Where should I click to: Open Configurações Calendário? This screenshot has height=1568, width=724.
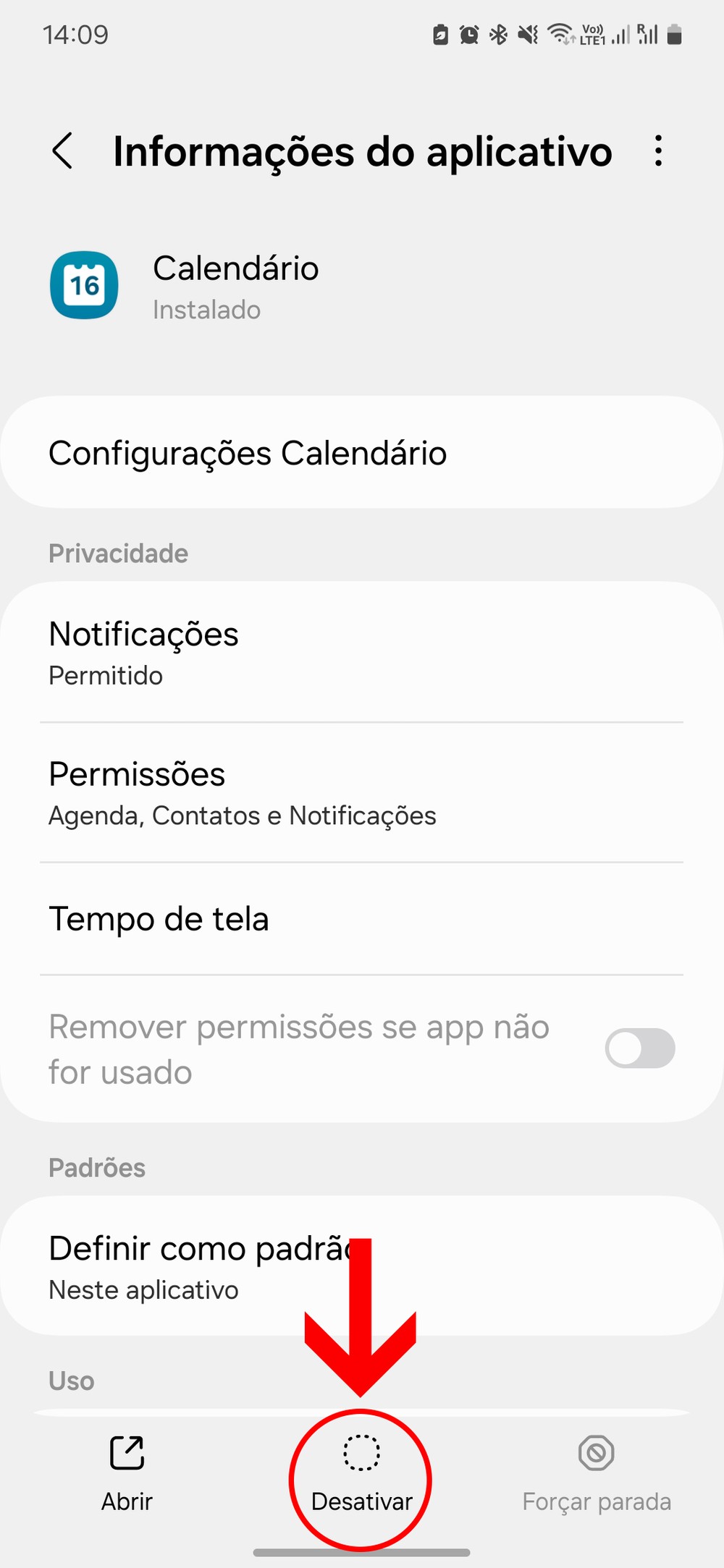click(x=362, y=453)
